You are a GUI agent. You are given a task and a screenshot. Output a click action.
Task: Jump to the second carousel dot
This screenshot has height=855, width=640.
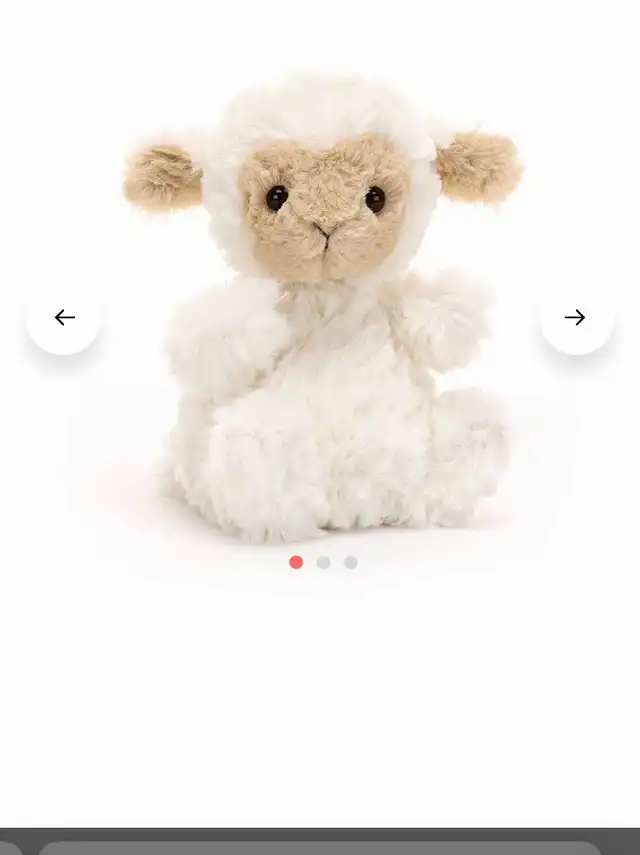click(323, 562)
